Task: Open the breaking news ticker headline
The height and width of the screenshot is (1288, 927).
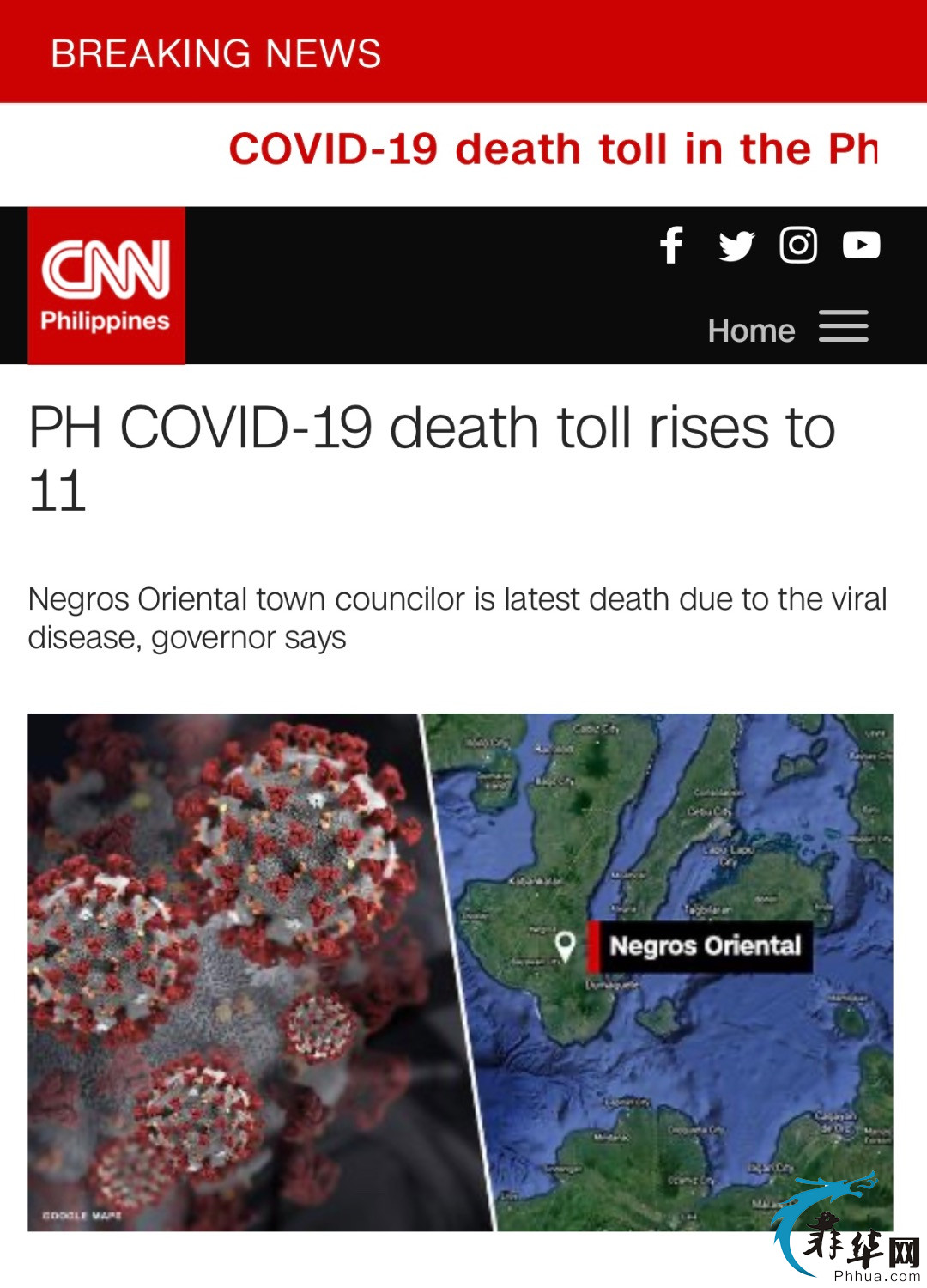Action: click(553, 149)
